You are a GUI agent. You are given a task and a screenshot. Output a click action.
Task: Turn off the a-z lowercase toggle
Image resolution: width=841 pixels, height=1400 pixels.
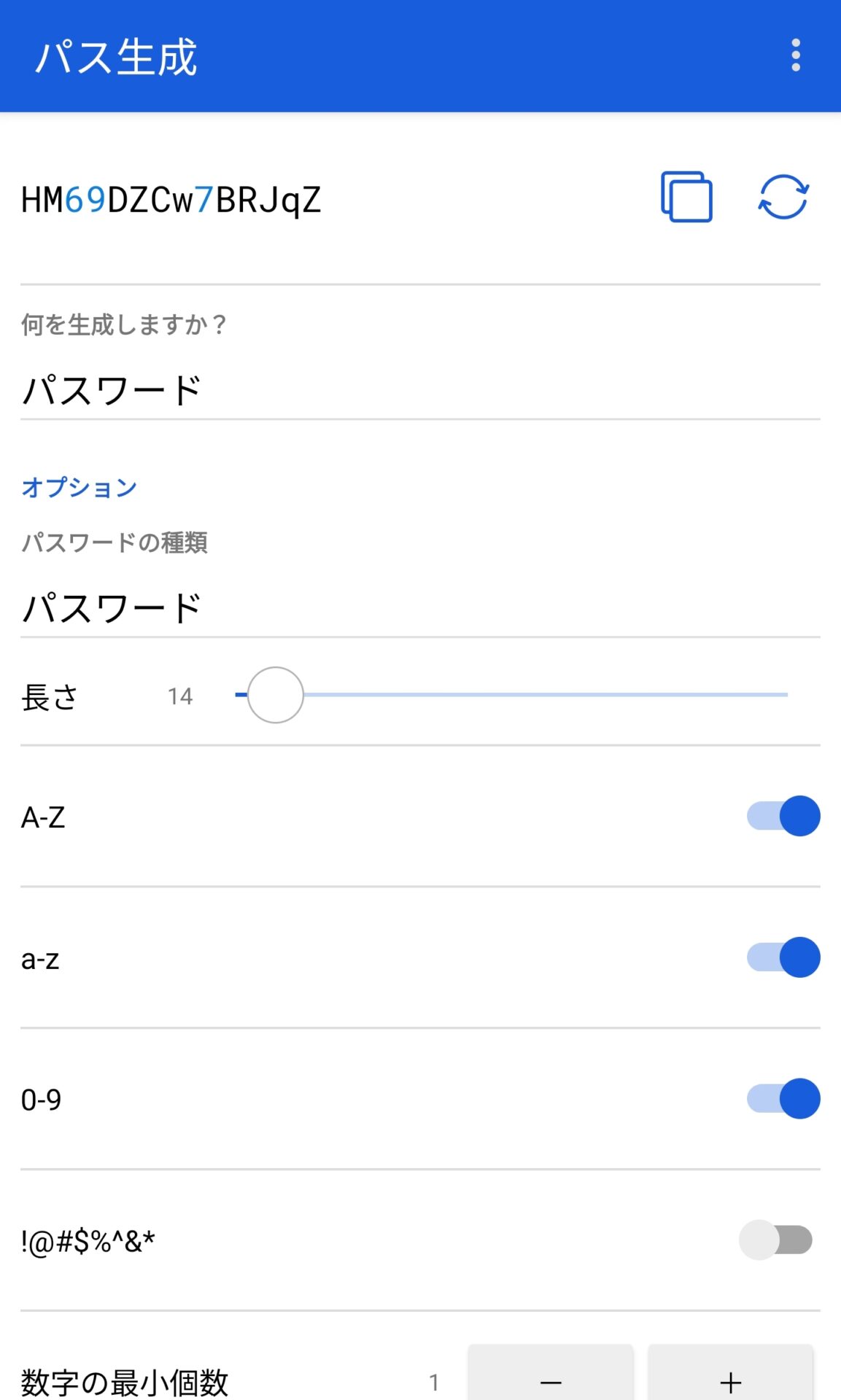[783, 957]
